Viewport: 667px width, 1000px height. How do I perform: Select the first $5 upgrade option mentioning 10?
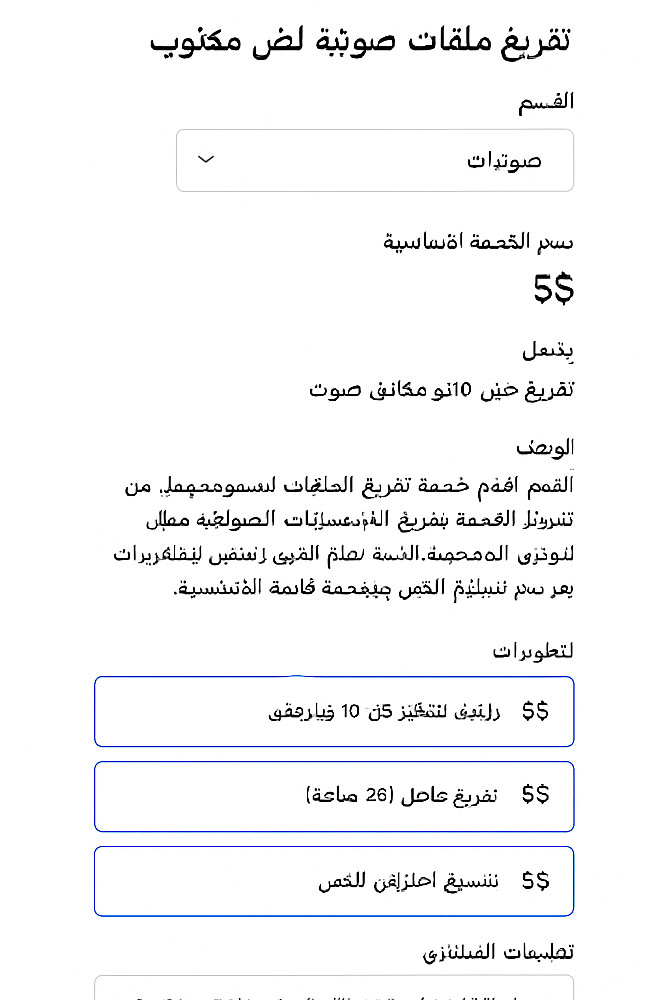click(334, 711)
